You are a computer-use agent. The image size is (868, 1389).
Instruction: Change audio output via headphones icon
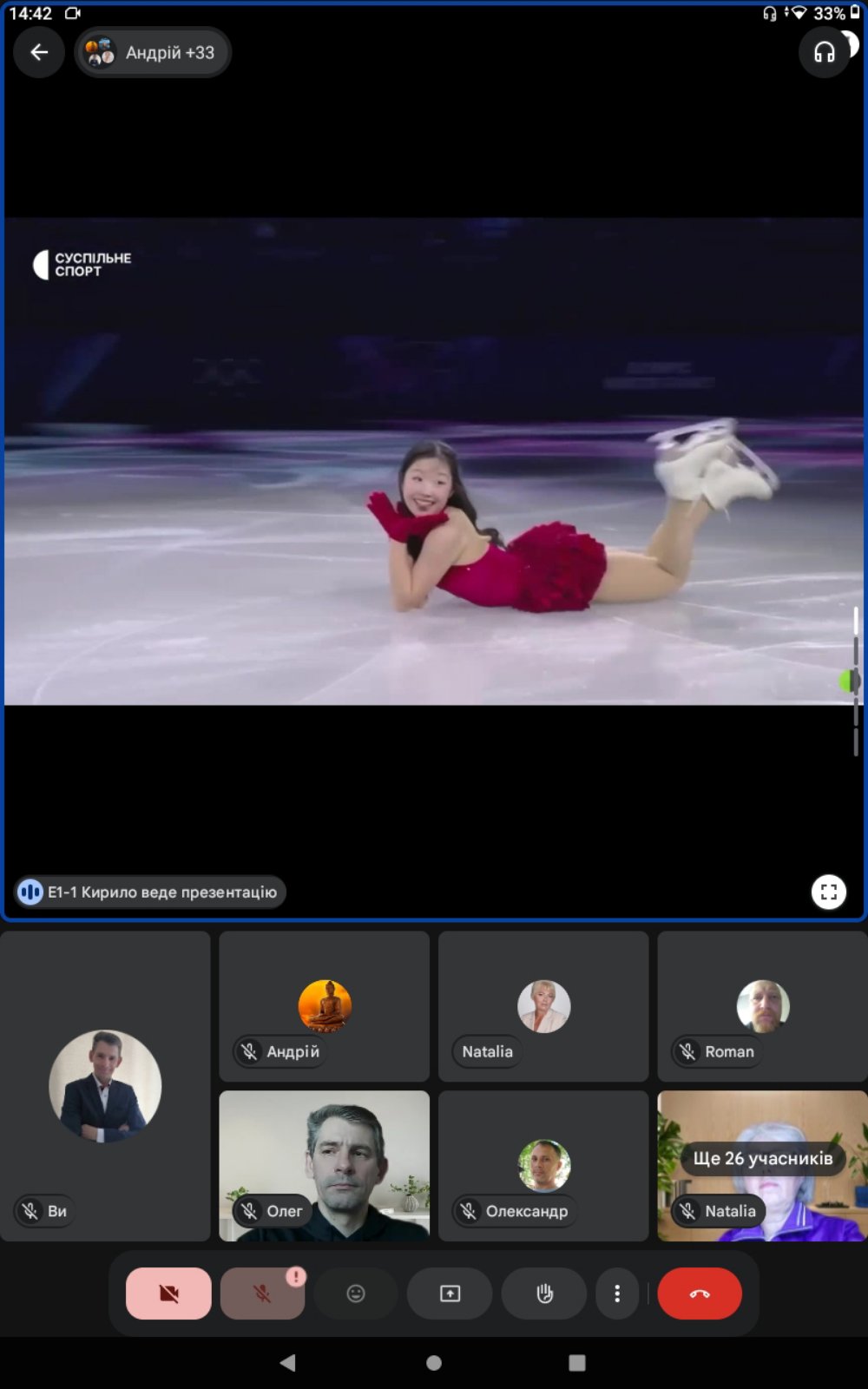coord(824,53)
